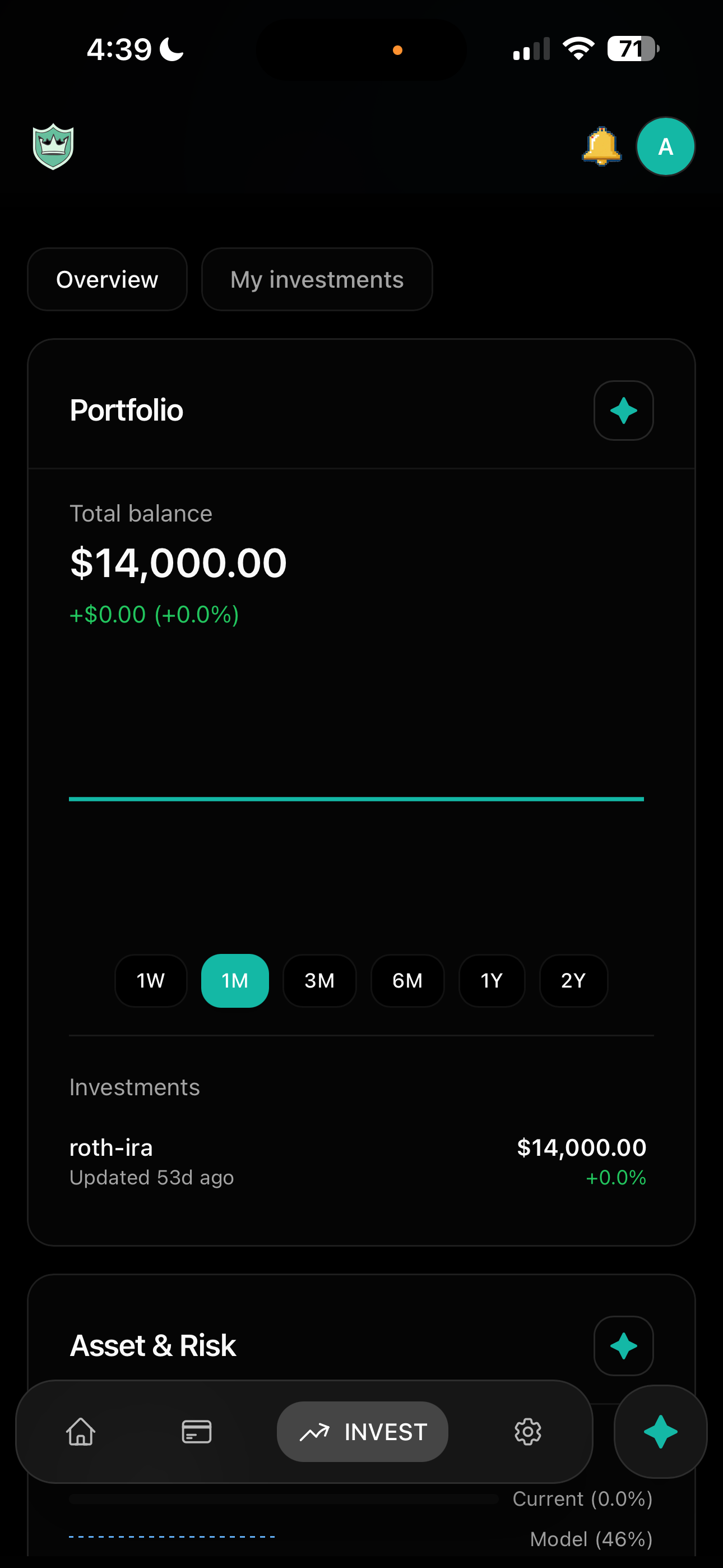This screenshot has width=723, height=1568.
Task: Tap the sparkle icon in the Portfolio card
Action: (623, 411)
